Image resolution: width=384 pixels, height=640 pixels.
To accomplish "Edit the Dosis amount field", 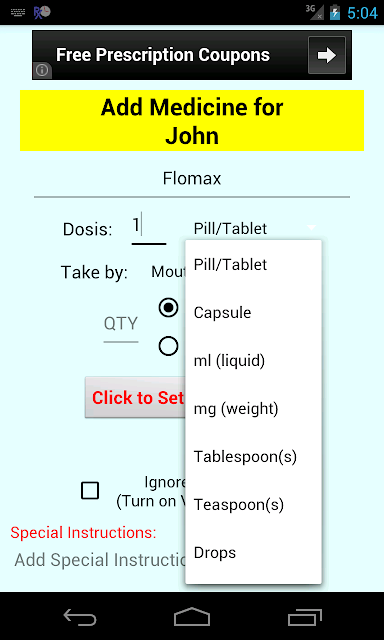I will click(149, 228).
